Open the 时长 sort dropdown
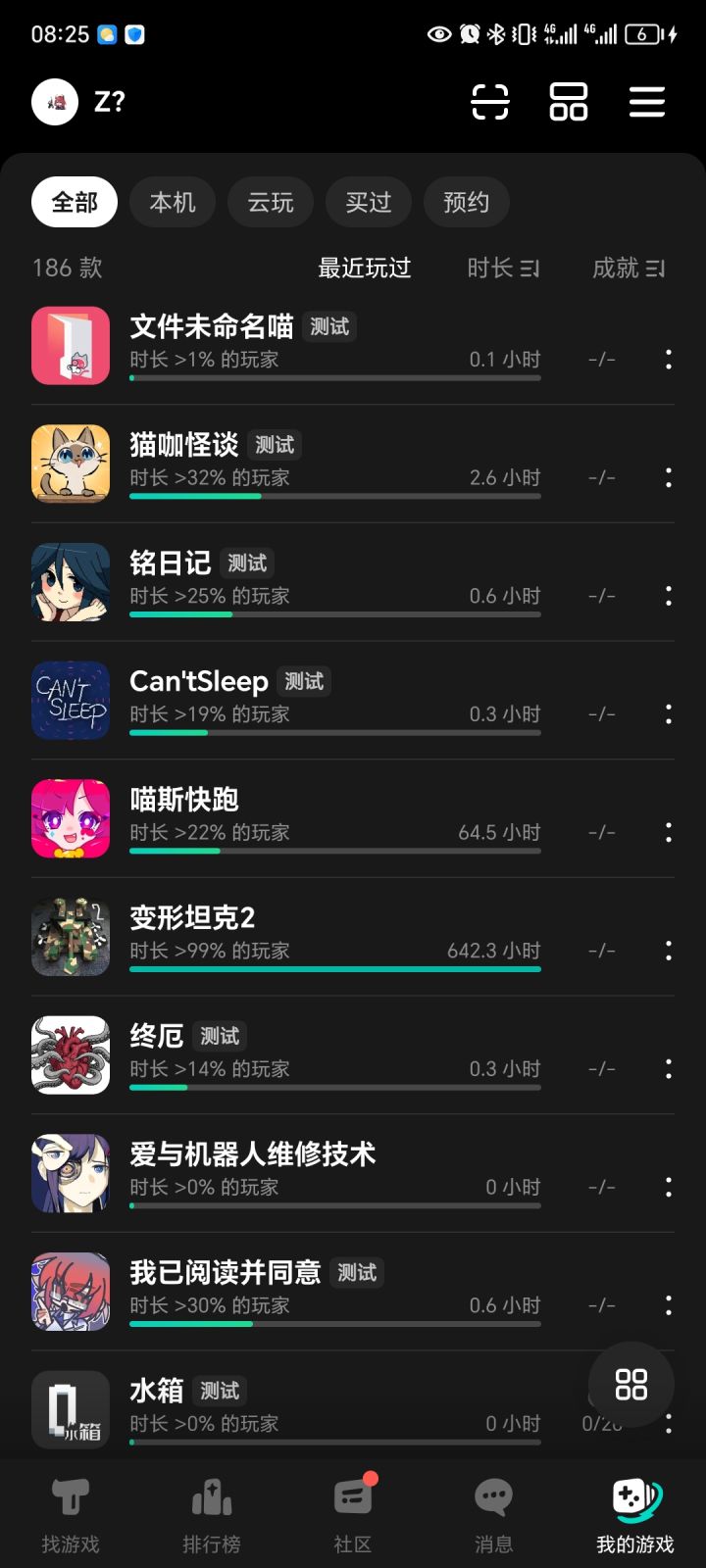 tap(503, 268)
